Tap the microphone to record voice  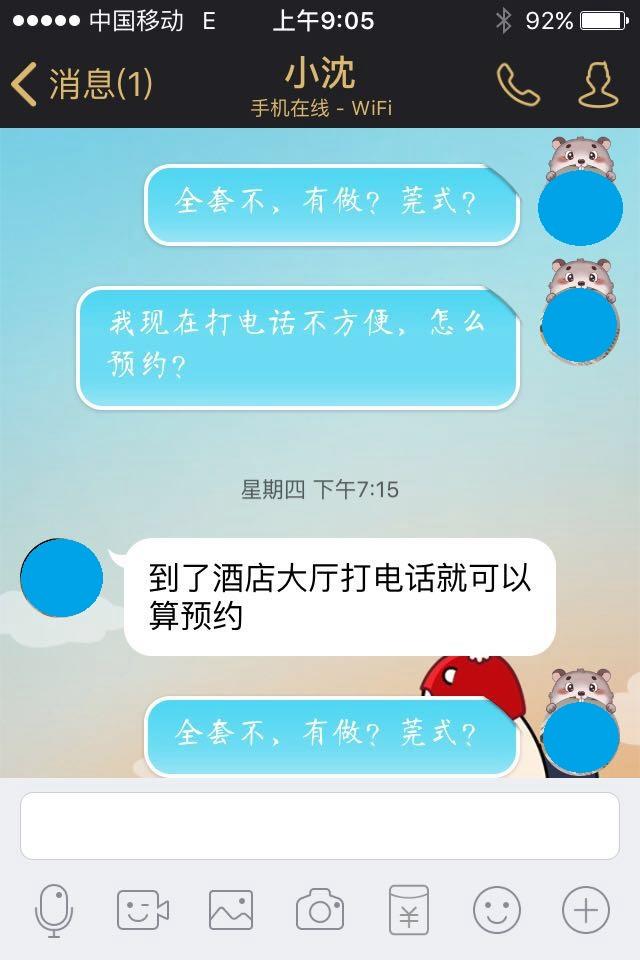(x=54, y=910)
